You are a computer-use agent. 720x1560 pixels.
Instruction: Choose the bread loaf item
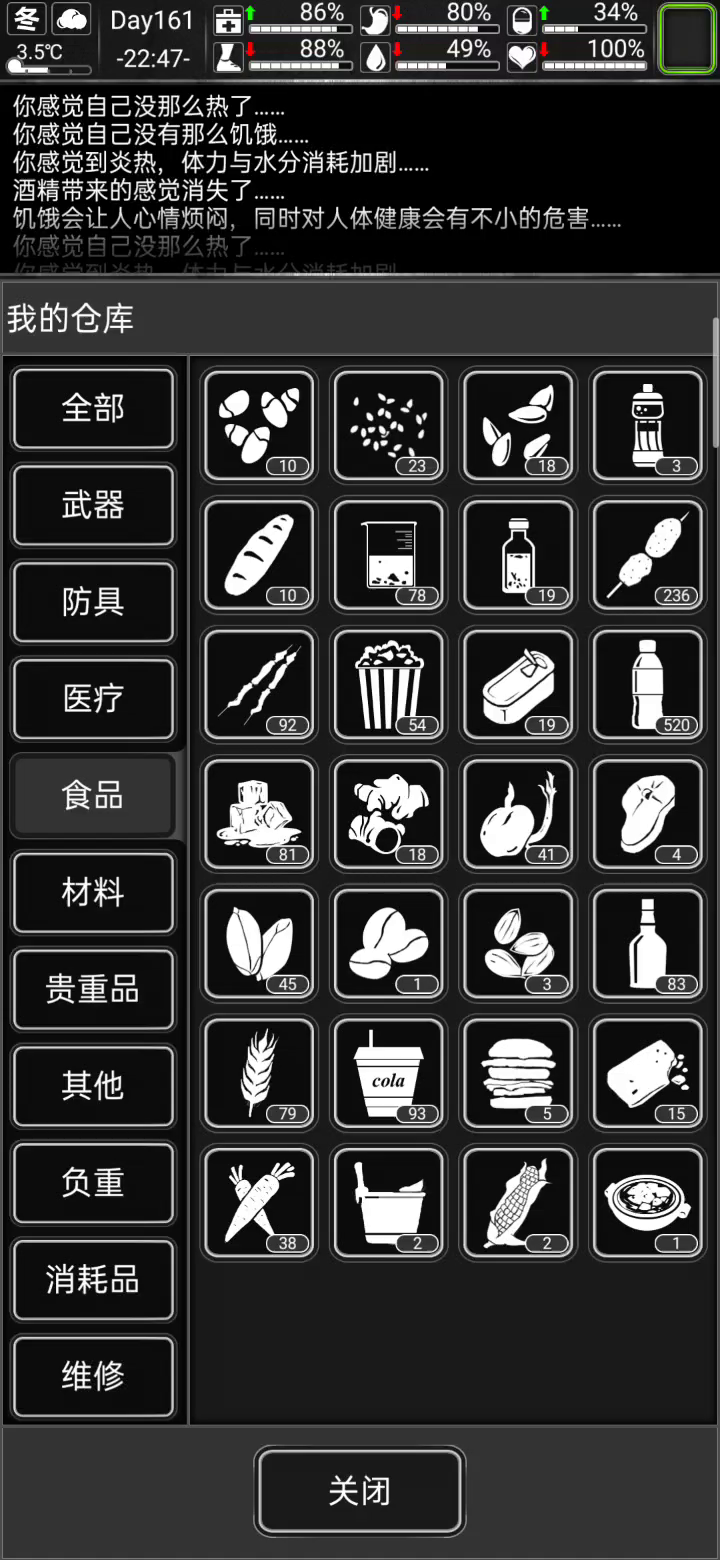pos(259,555)
